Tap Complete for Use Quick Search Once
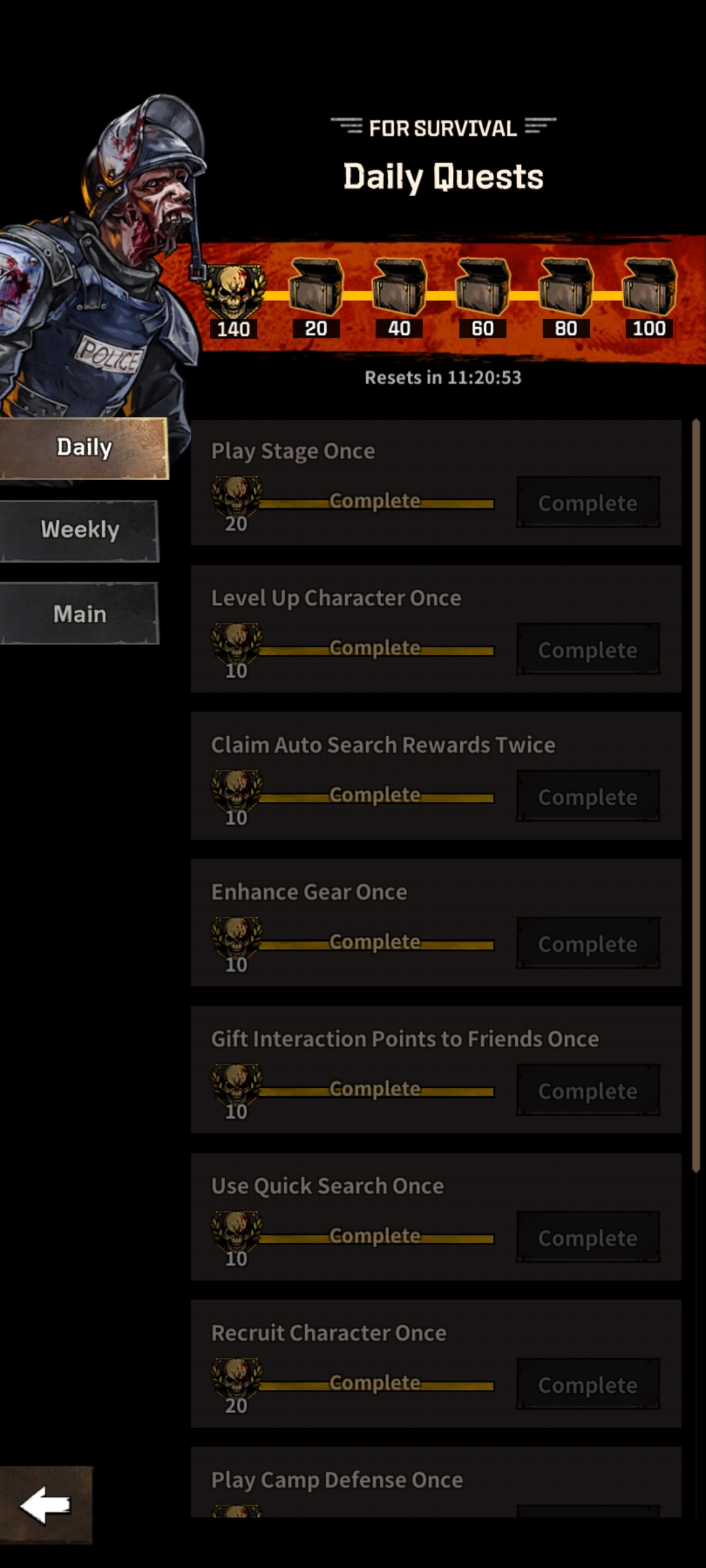706x1568 pixels. click(588, 1237)
